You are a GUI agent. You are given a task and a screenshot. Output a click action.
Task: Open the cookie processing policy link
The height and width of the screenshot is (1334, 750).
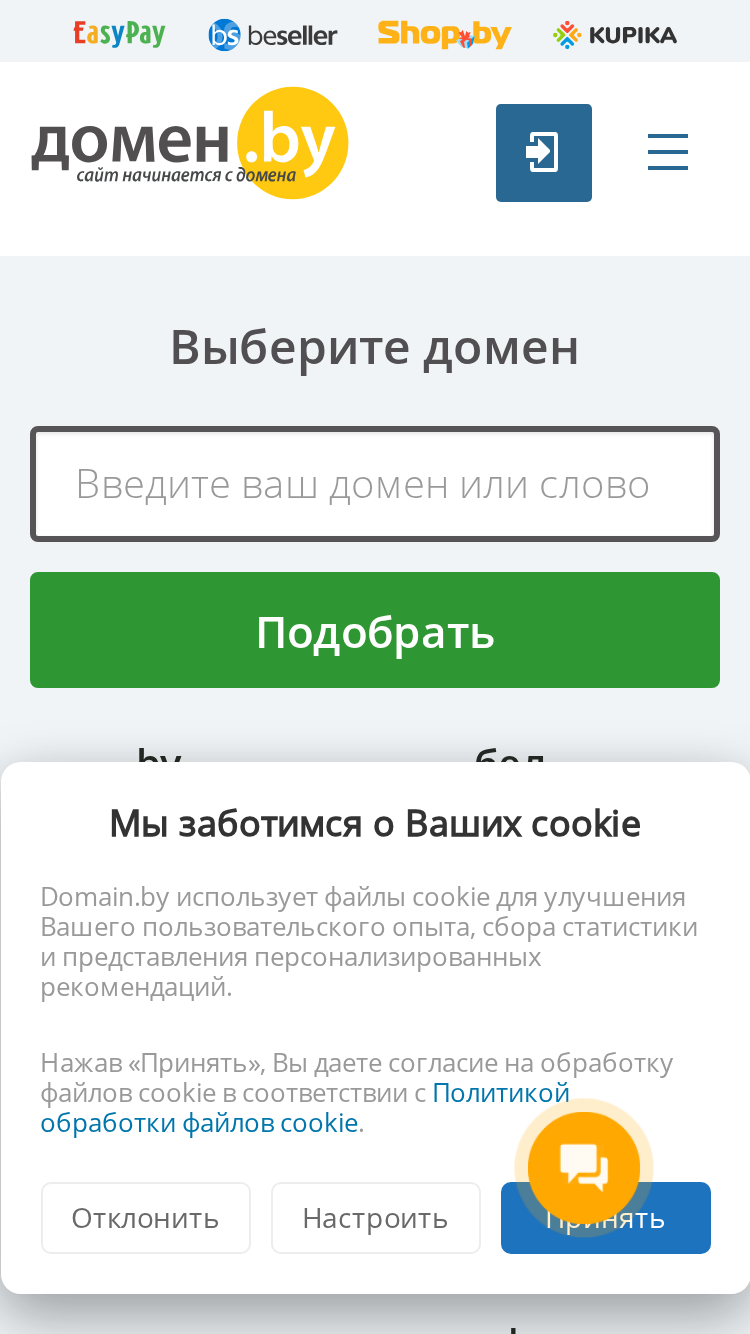[305, 1108]
